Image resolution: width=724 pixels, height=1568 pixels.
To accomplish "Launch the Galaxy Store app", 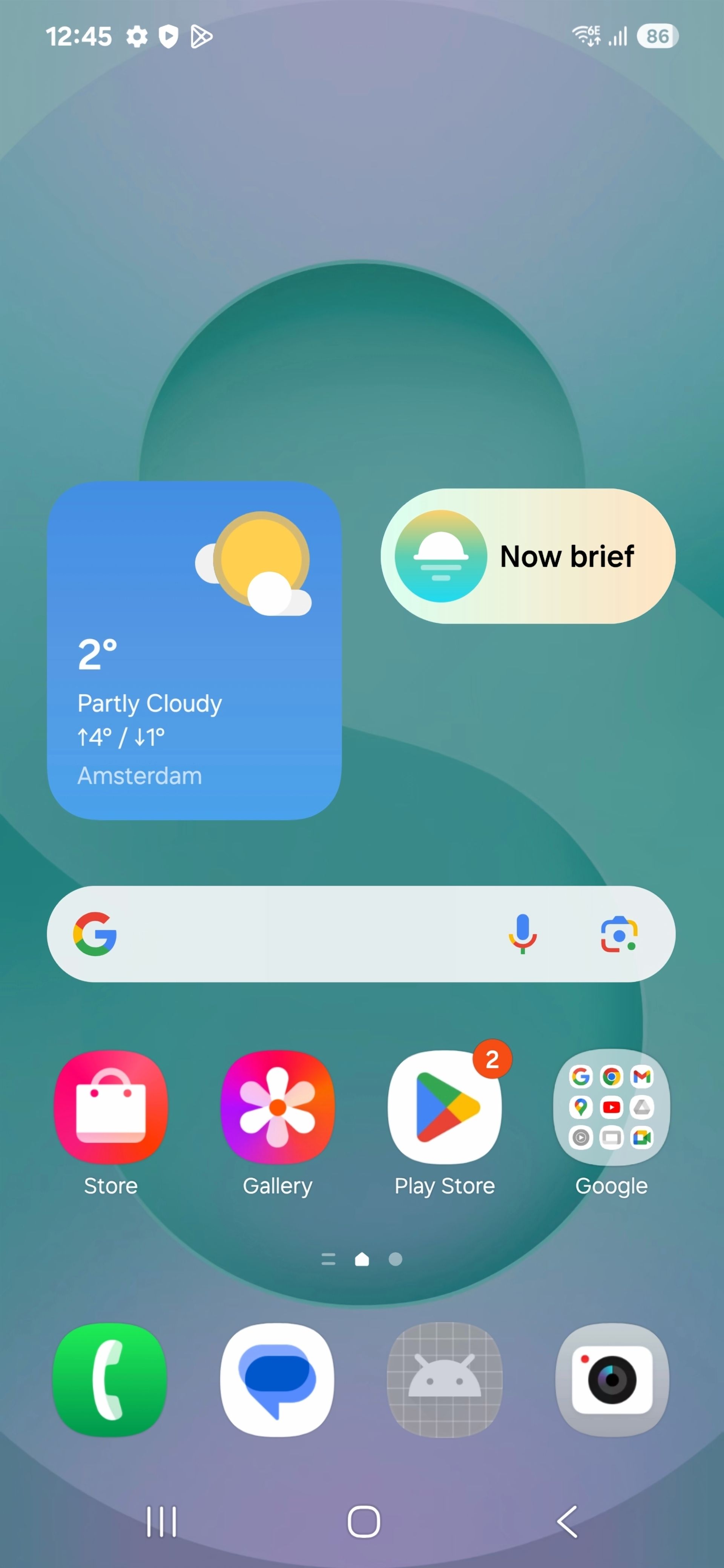I will [111, 1107].
